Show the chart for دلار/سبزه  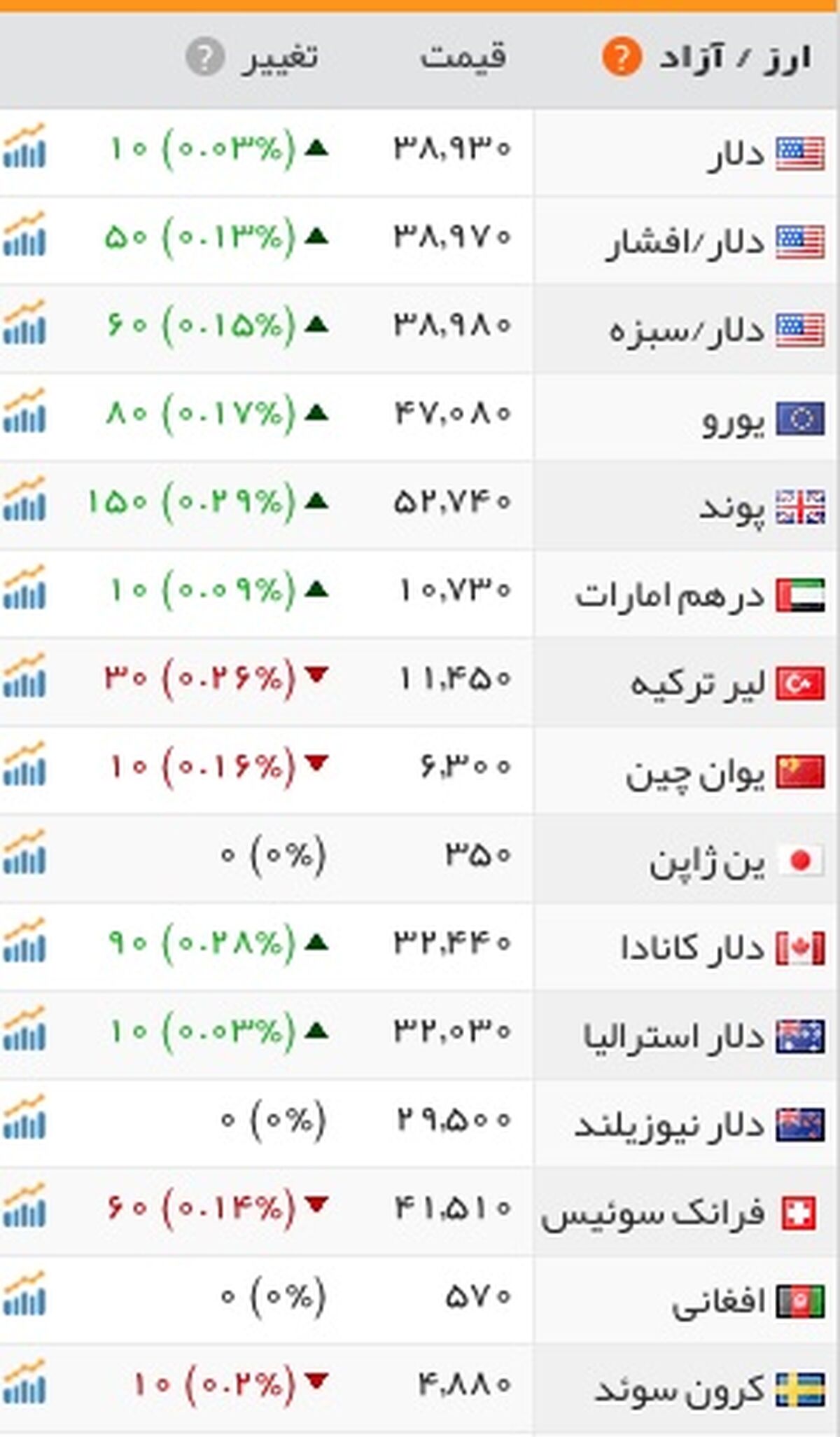coord(24,322)
